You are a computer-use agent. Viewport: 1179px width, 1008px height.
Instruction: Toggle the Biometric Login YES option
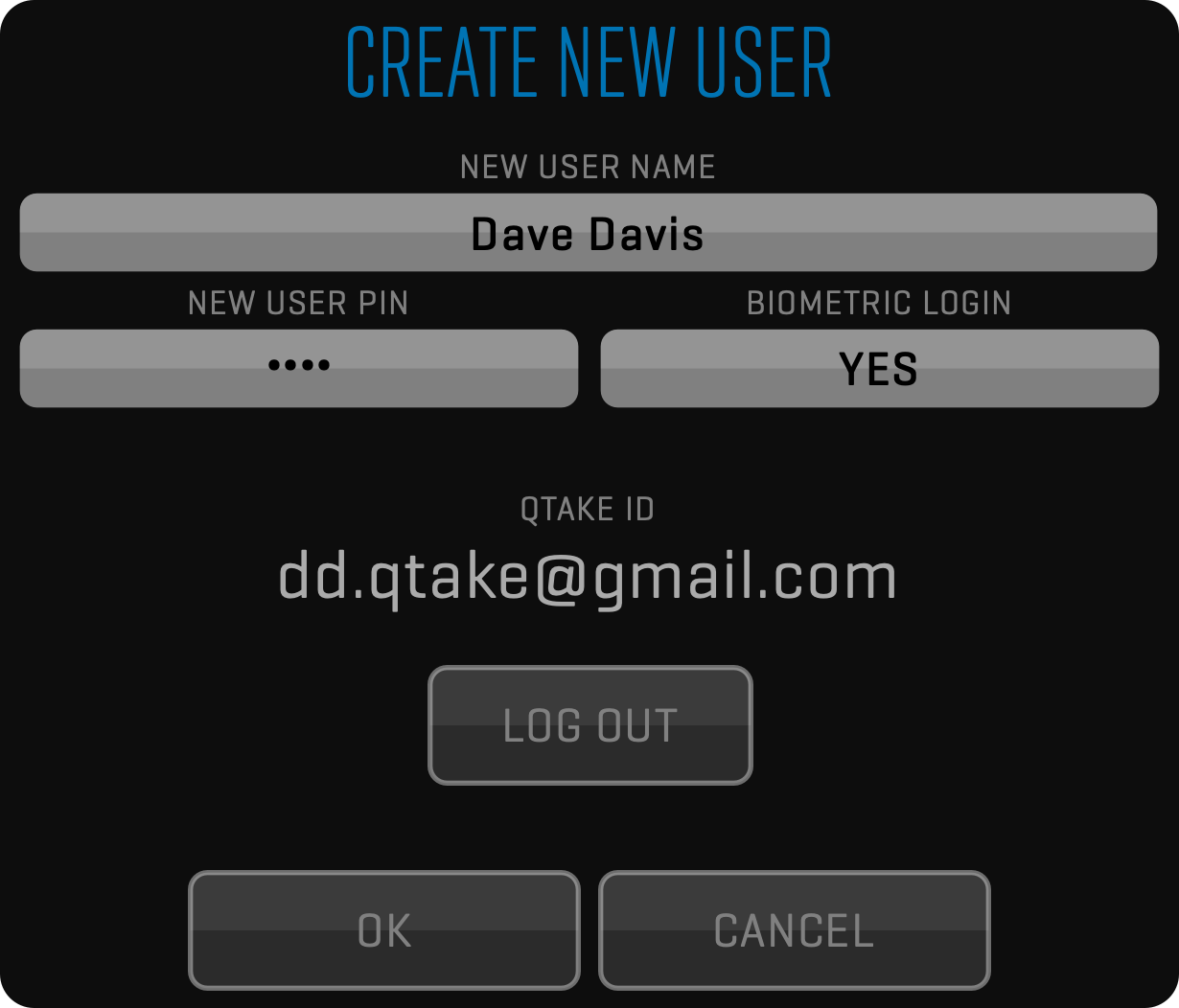[x=879, y=368]
